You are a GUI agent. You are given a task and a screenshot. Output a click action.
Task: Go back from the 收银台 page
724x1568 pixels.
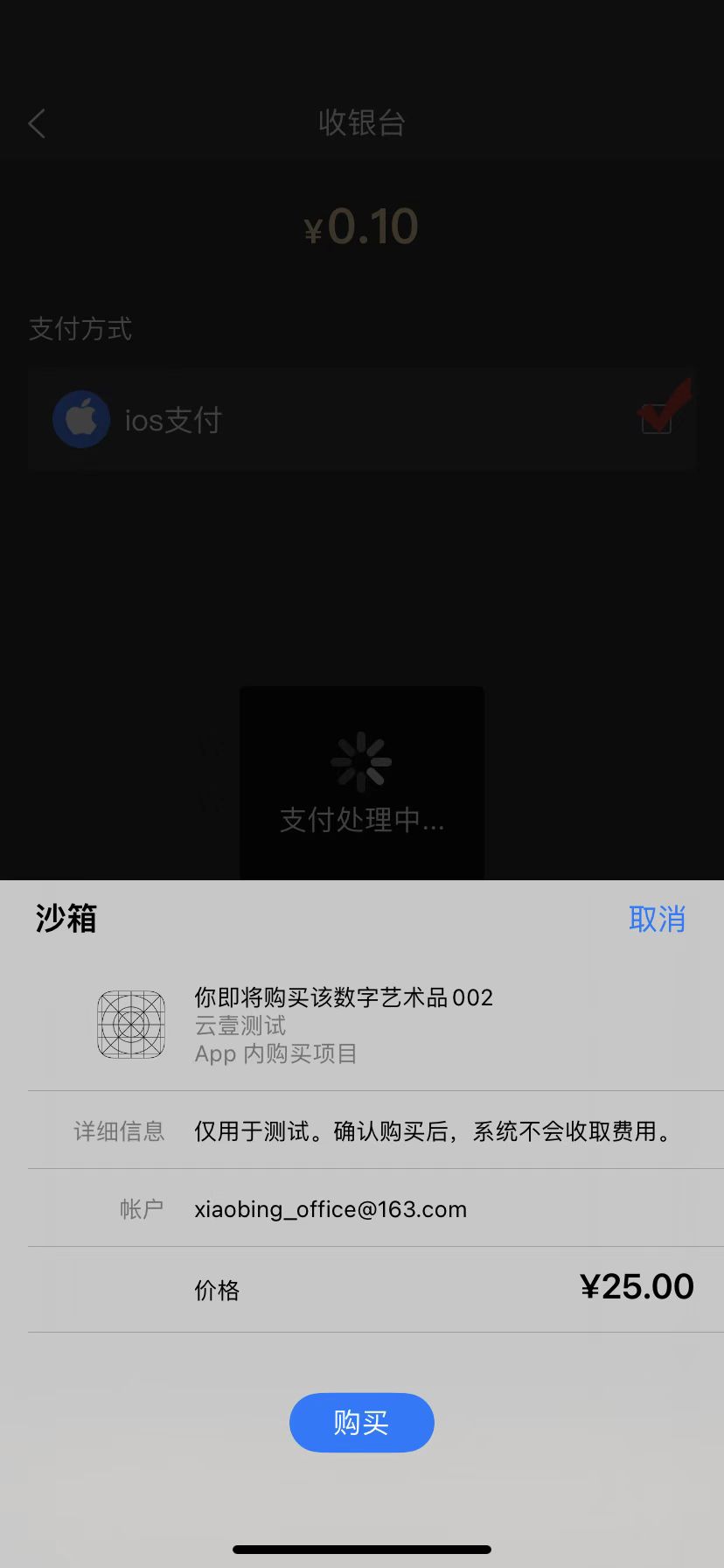(37, 123)
